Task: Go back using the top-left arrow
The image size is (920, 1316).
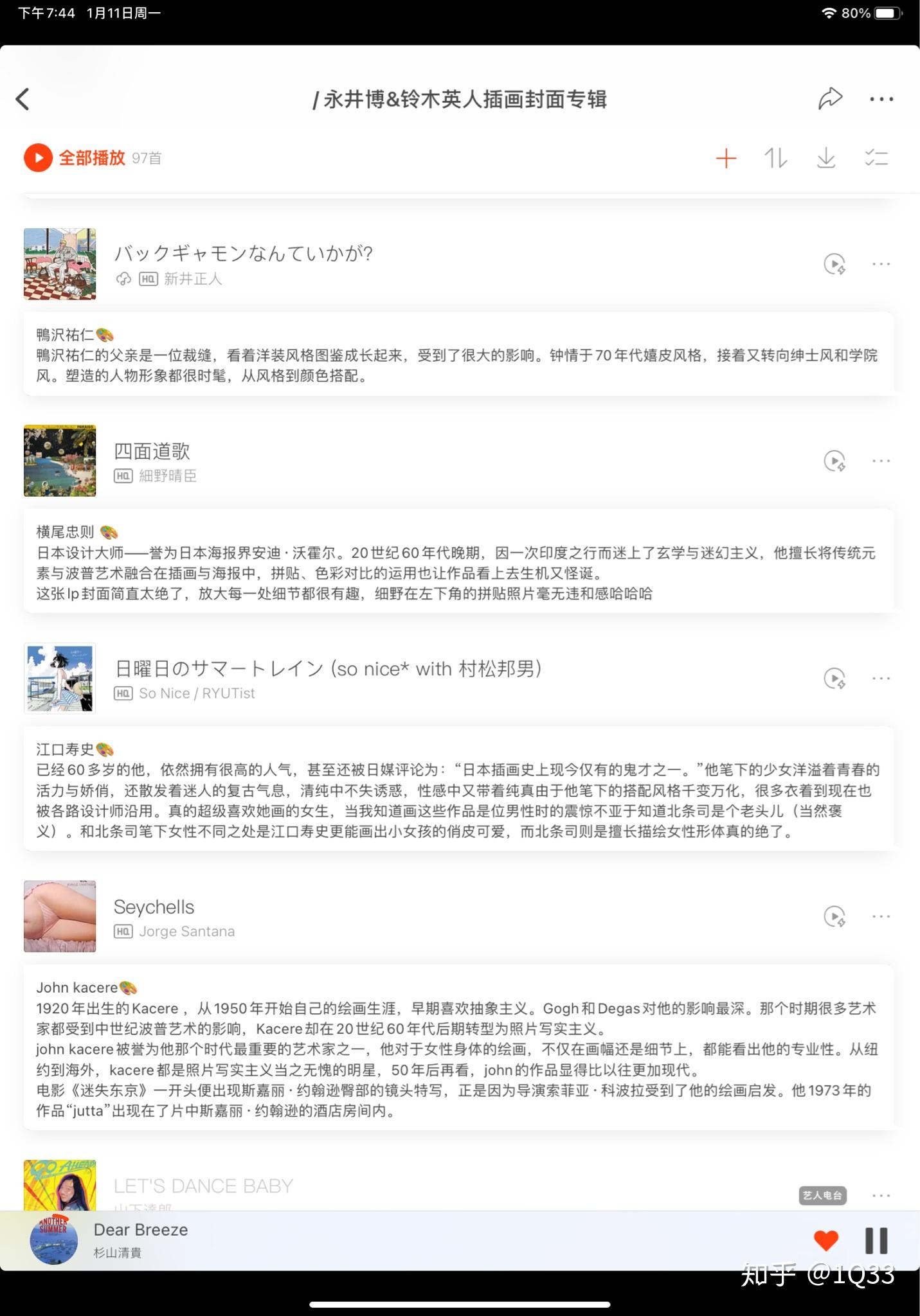Action: 23,99
